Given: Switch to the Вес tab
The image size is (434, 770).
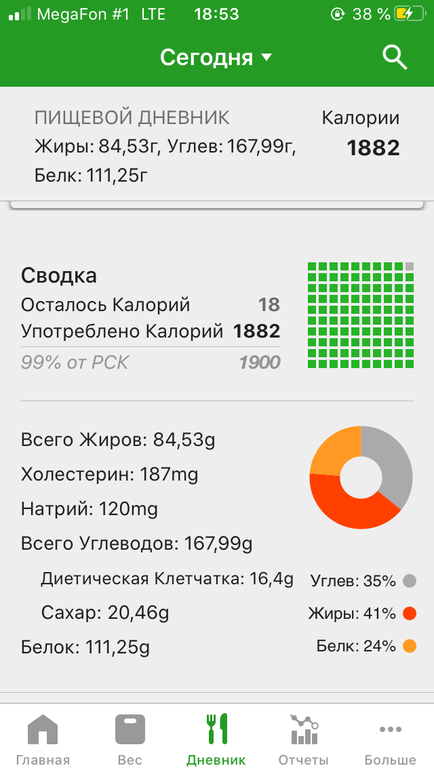Looking at the screenshot, I should coord(130,739).
